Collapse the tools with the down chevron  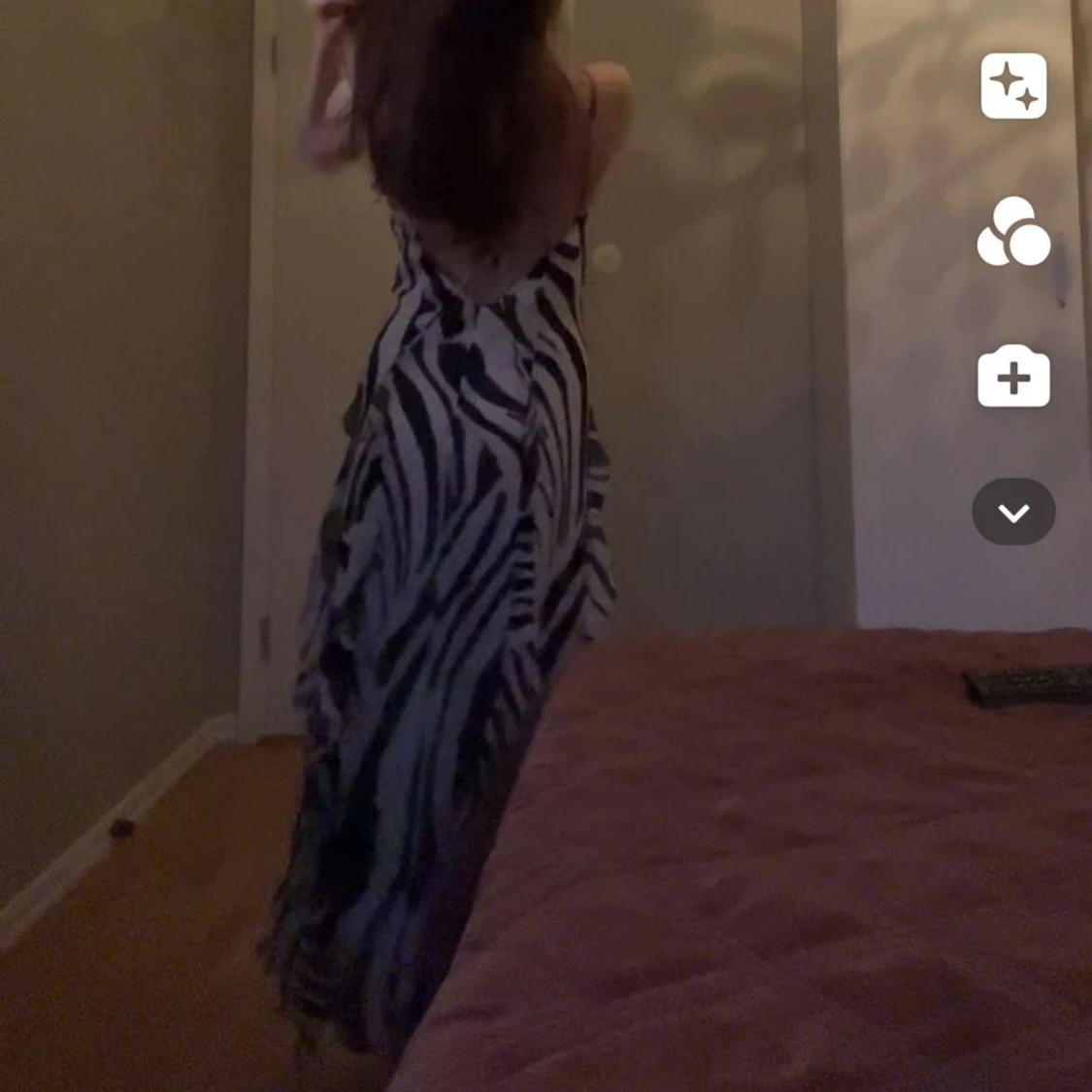(x=1013, y=512)
